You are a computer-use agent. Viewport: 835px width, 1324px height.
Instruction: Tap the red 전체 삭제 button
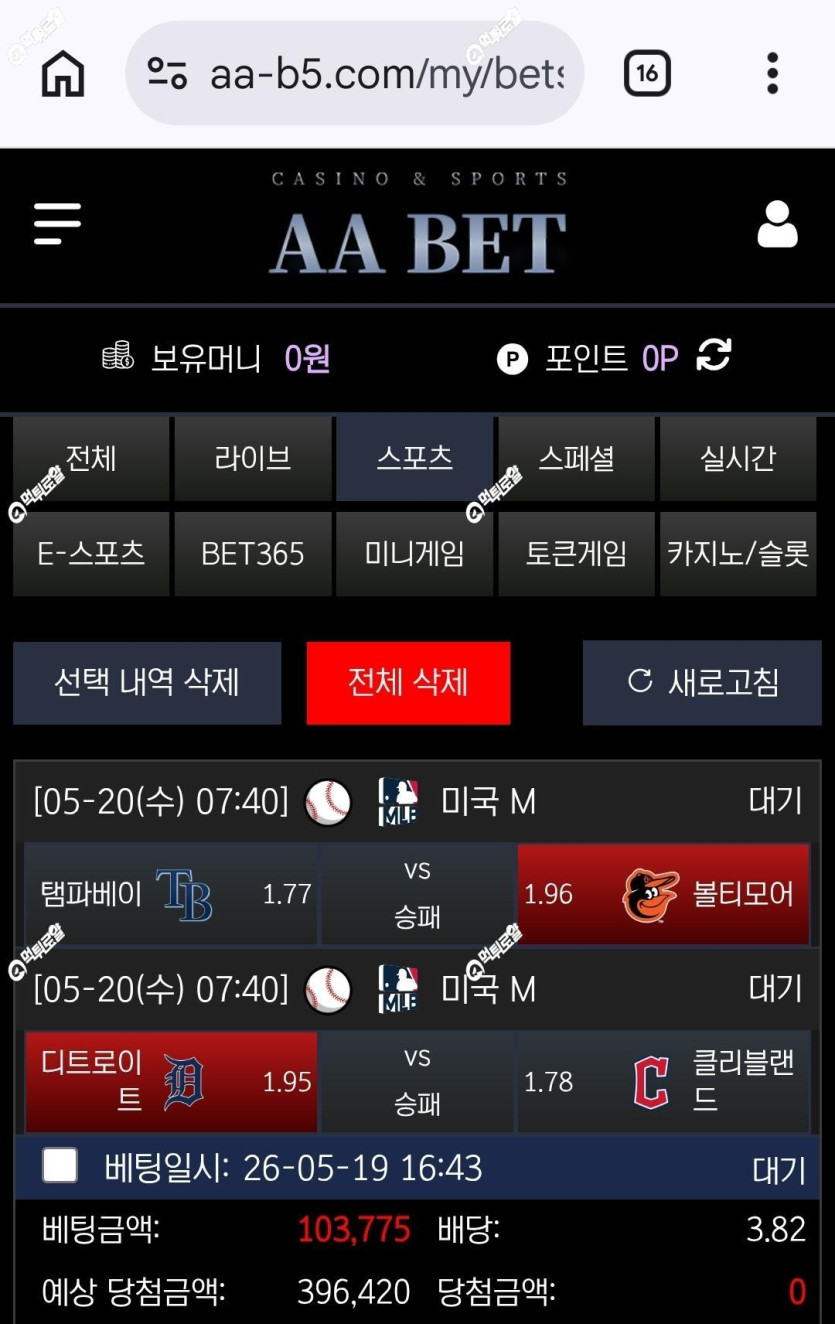coord(408,683)
